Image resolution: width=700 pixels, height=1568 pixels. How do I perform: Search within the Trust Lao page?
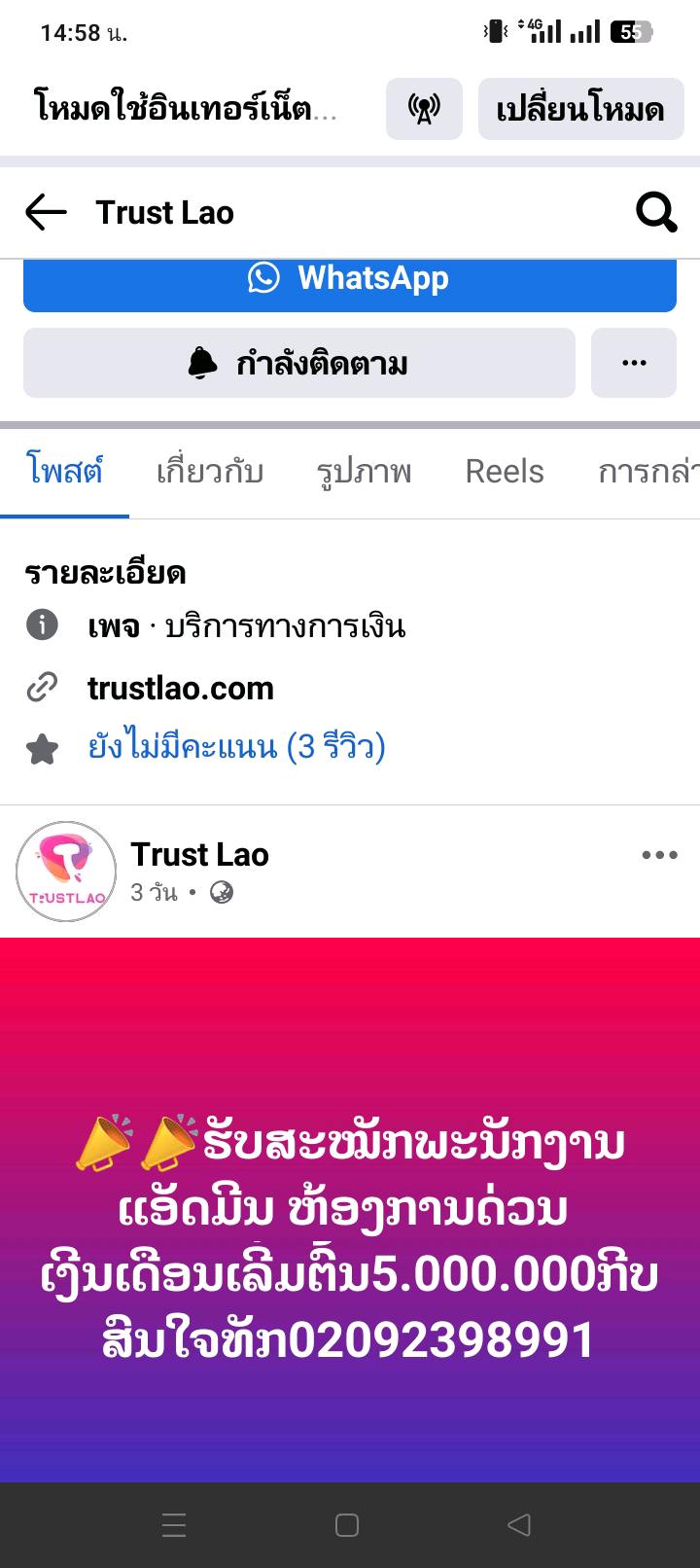(x=656, y=212)
